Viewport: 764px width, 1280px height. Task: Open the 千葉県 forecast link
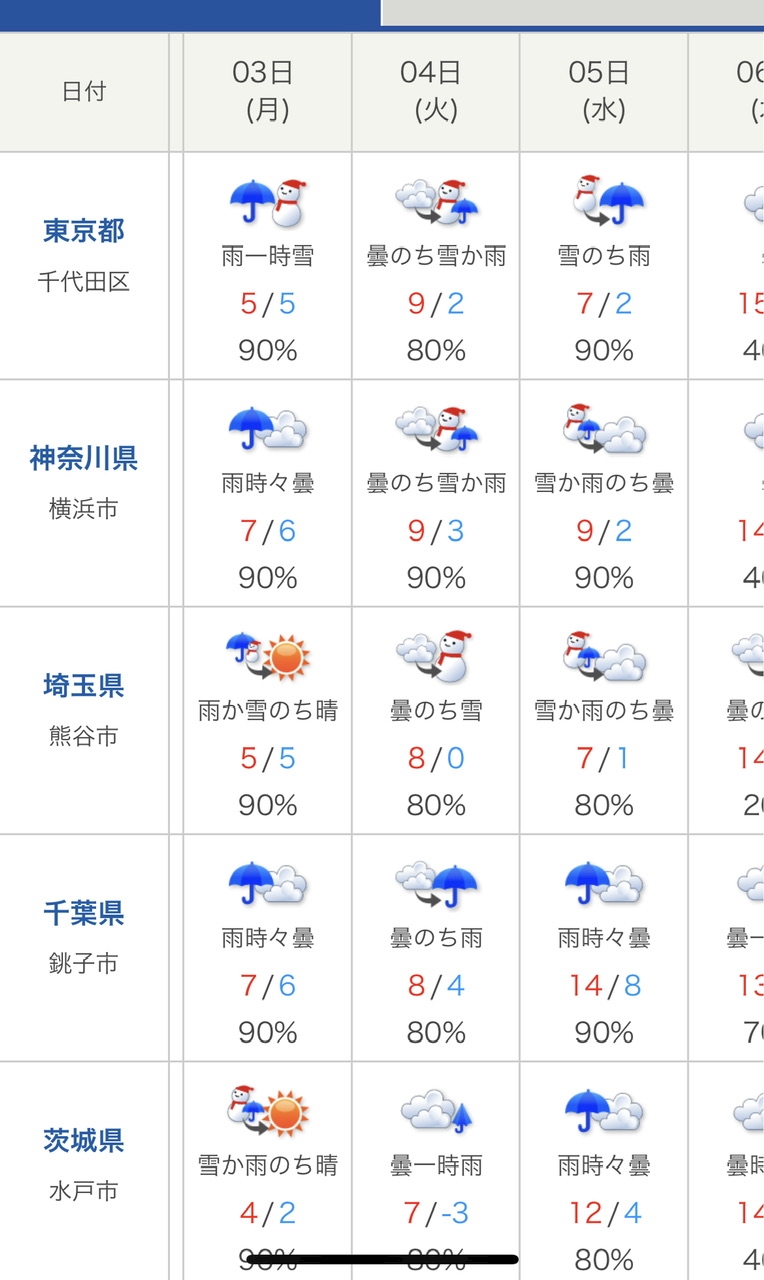84,913
